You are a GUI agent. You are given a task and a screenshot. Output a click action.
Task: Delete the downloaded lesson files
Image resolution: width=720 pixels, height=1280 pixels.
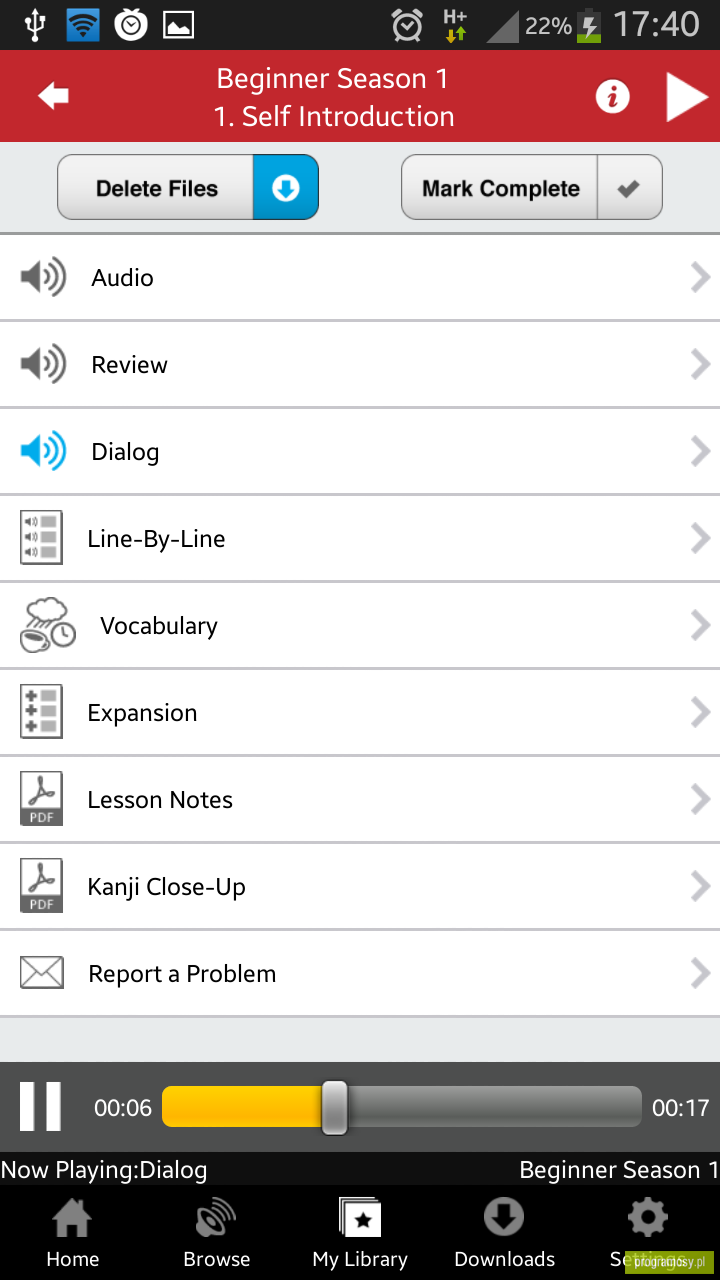point(188,187)
